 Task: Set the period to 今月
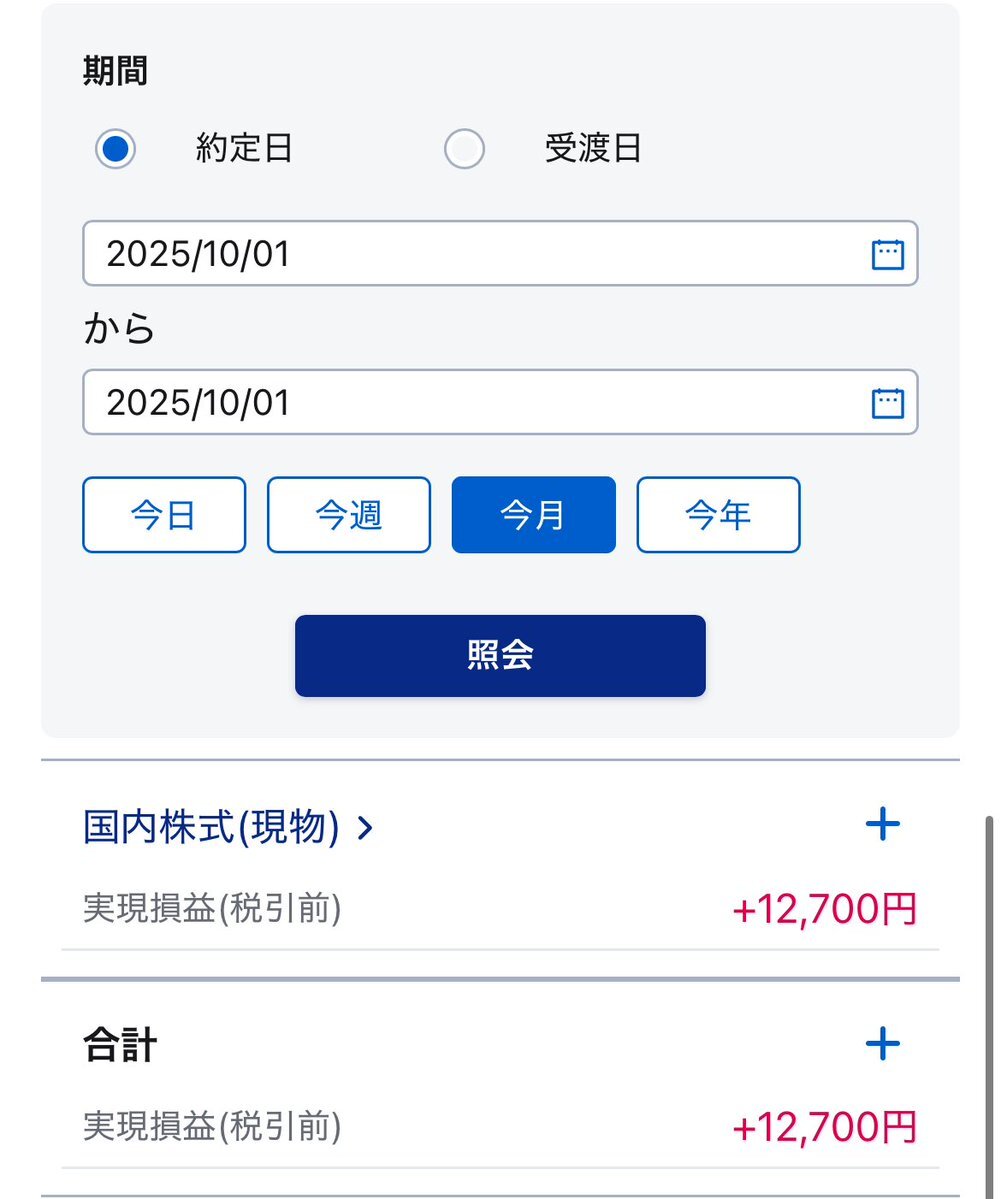533,515
